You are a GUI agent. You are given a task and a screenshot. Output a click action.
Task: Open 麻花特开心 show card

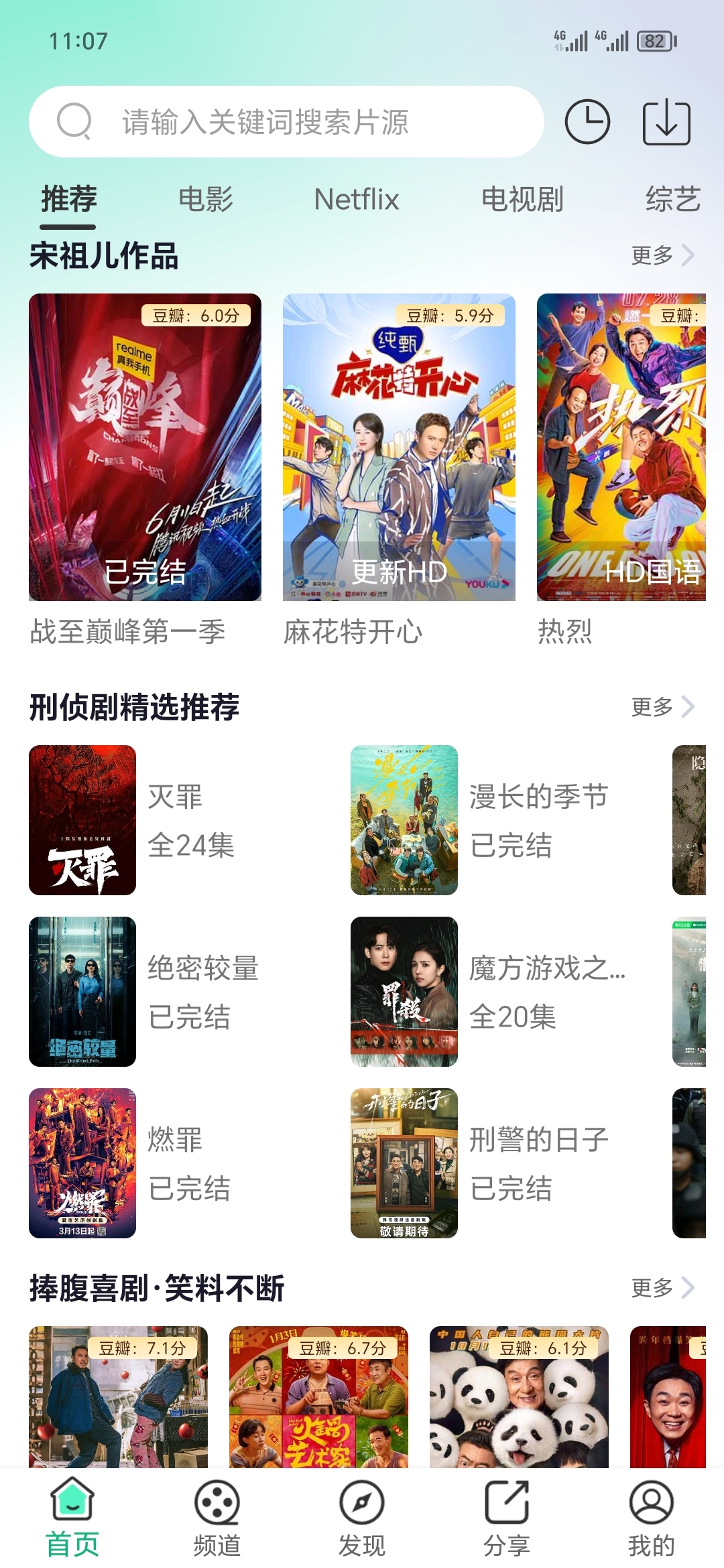click(399, 447)
